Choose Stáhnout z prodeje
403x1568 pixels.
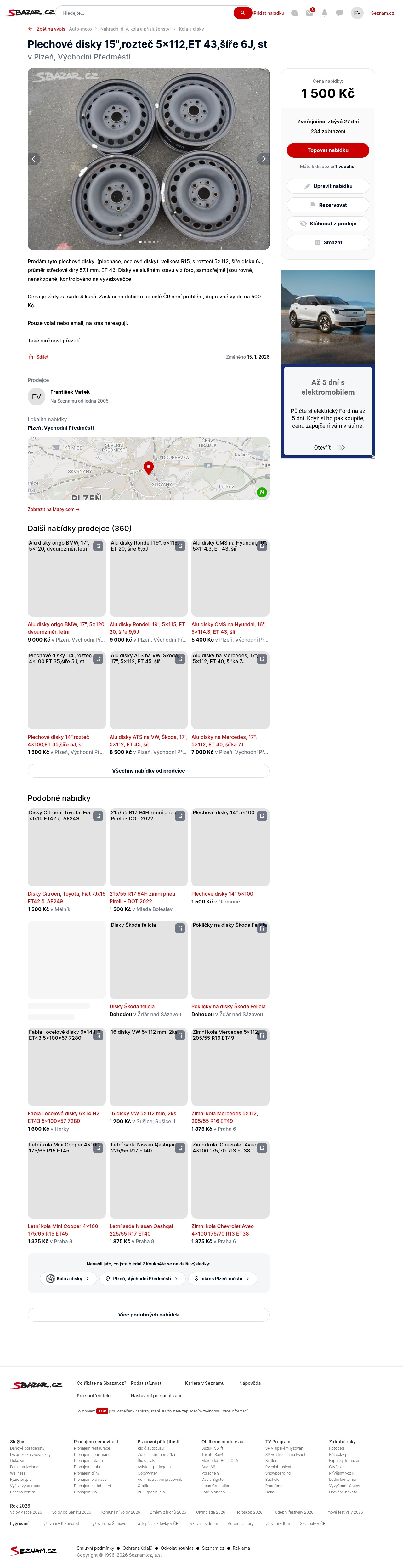click(x=327, y=224)
